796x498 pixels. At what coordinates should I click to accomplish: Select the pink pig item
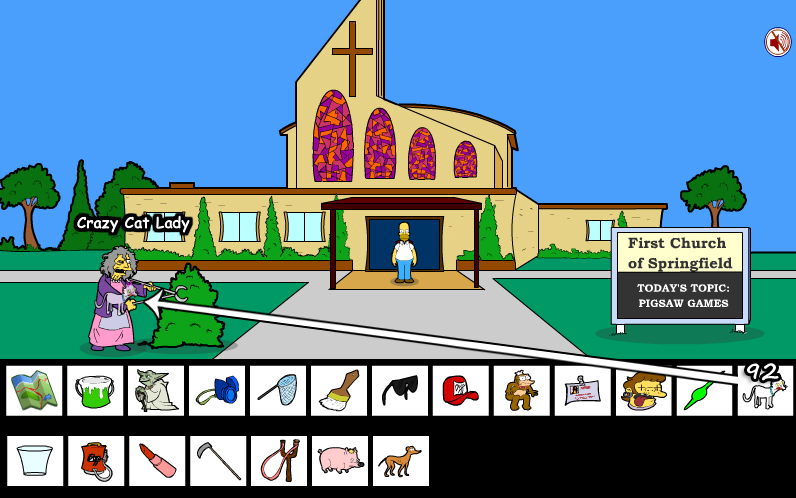339,460
